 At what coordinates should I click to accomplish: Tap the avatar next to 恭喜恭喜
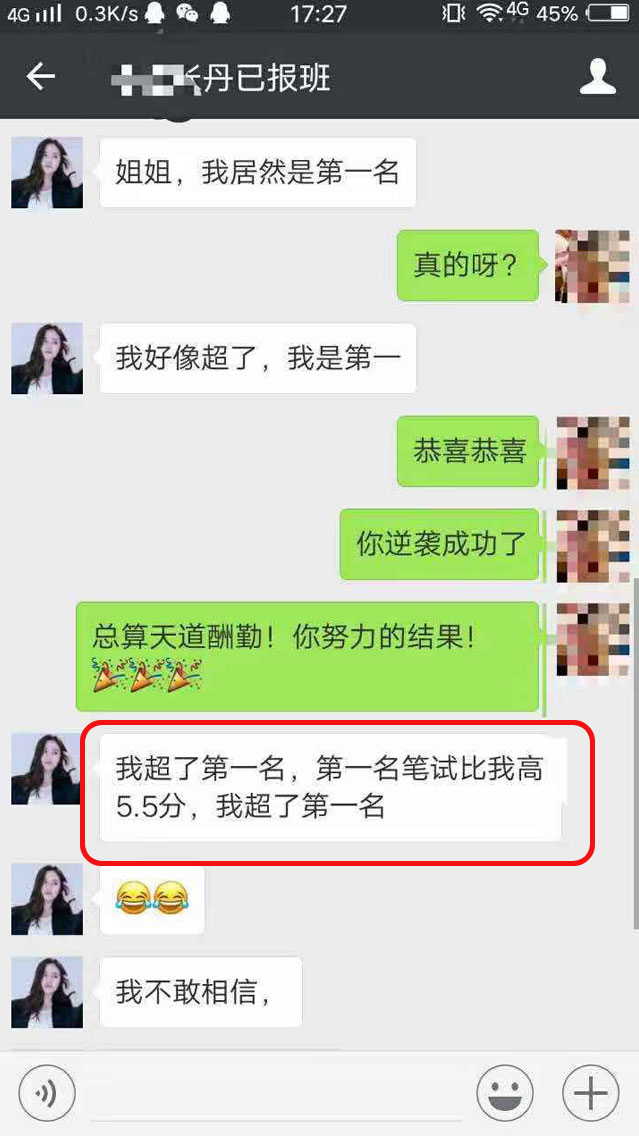[x=592, y=451]
